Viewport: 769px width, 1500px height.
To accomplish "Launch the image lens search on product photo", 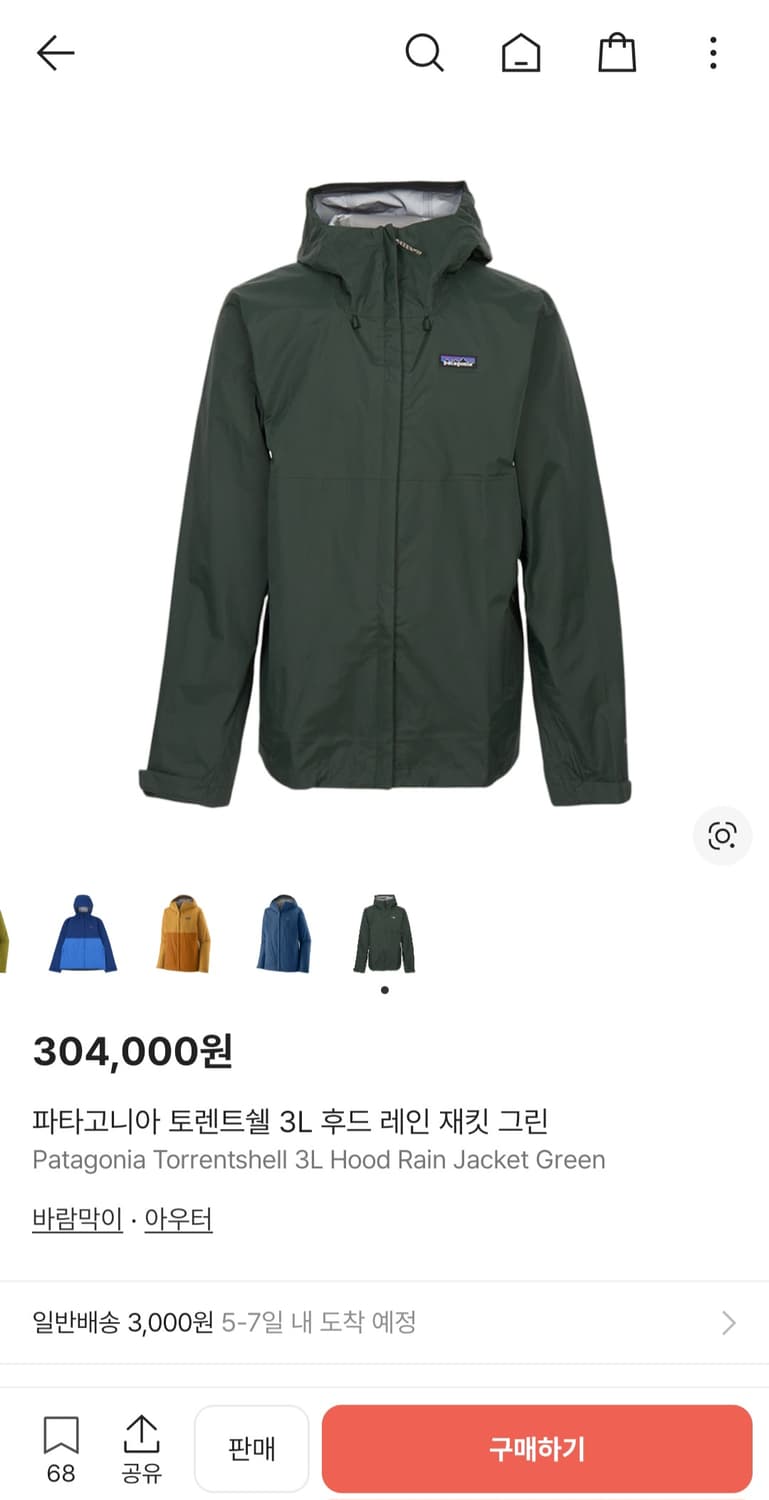I will pyautogui.click(x=722, y=836).
